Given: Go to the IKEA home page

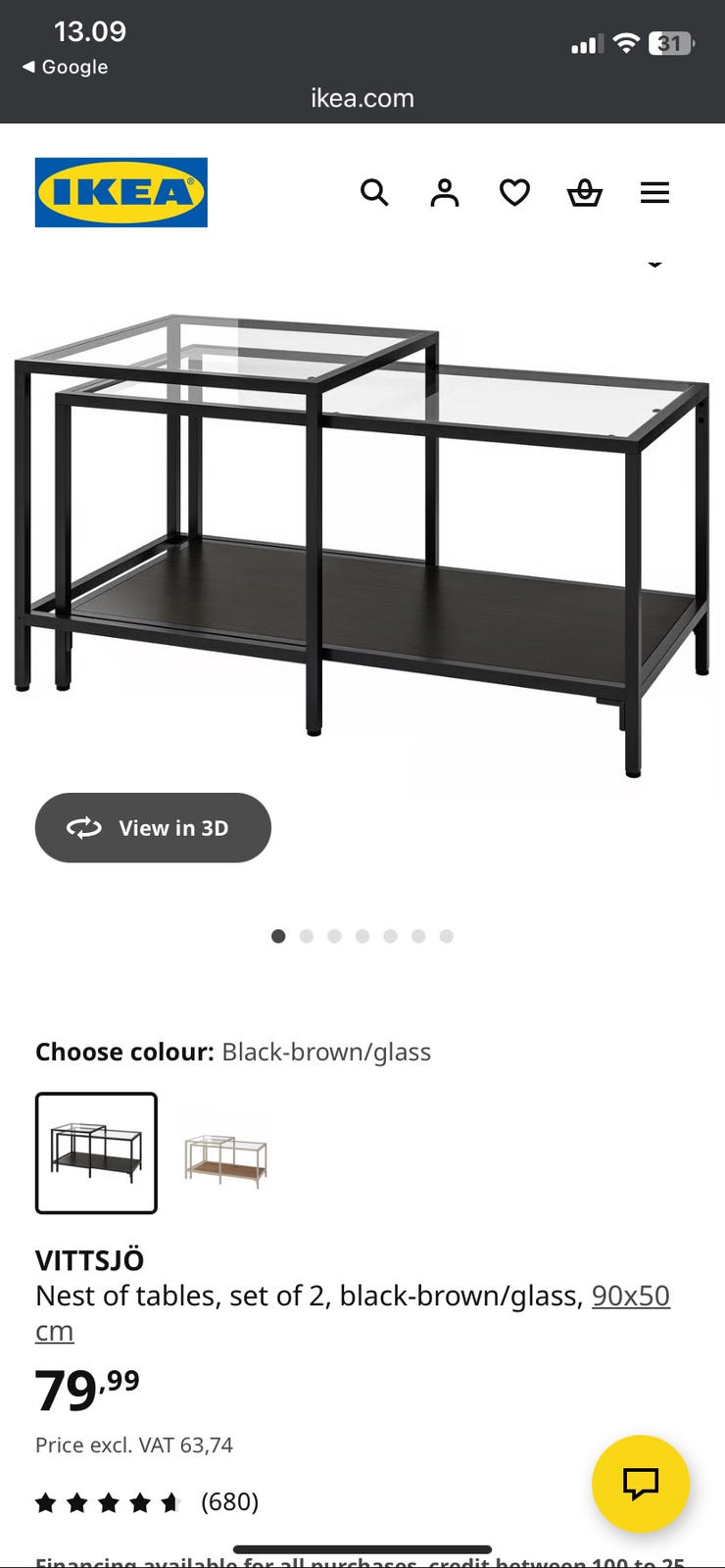Looking at the screenshot, I should (121, 192).
